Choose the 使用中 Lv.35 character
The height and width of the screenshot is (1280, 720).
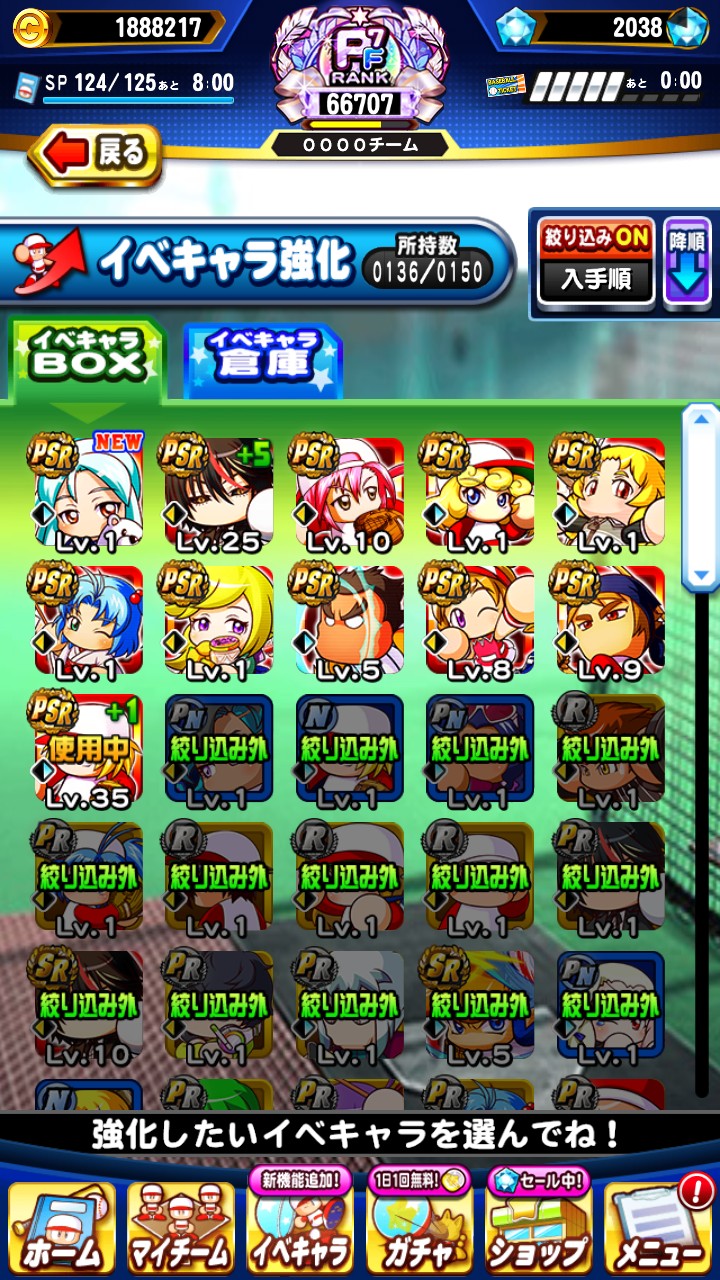pos(89,750)
